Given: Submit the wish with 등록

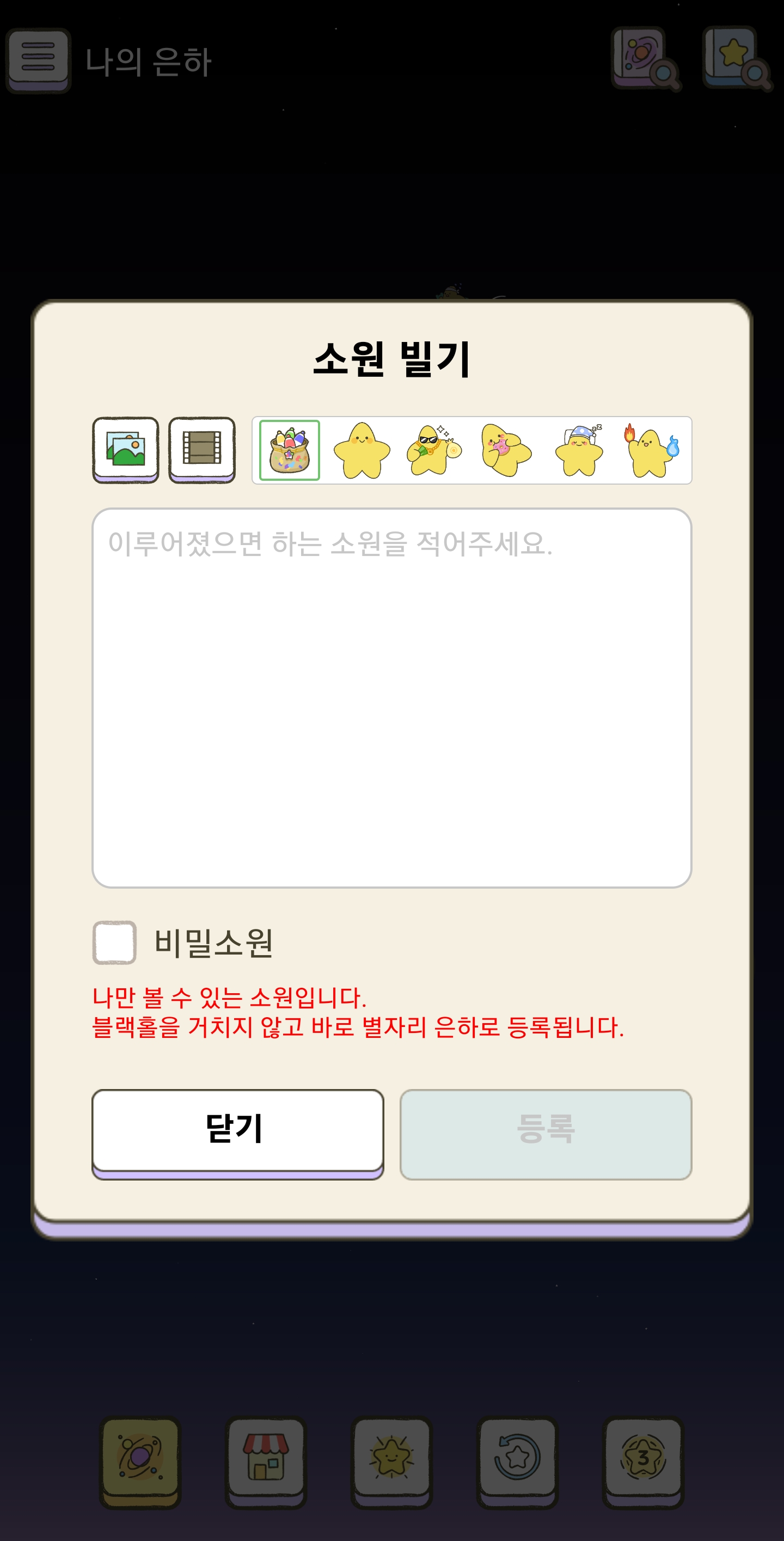Looking at the screenshot, I should 546,1134.
